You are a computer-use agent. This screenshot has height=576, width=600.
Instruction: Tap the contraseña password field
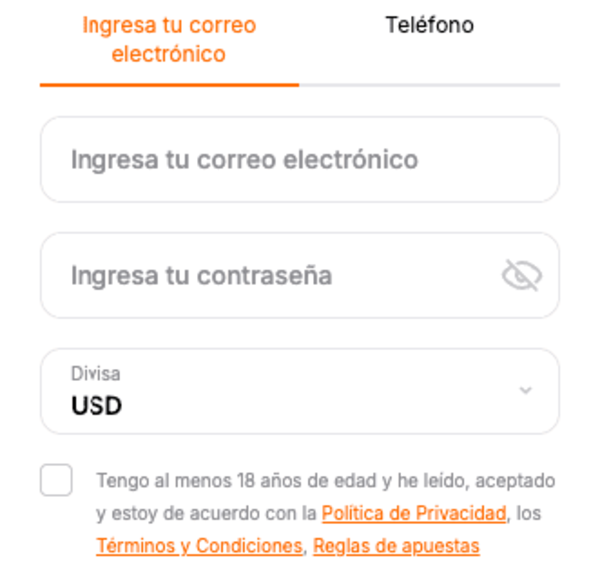(270, 275)
